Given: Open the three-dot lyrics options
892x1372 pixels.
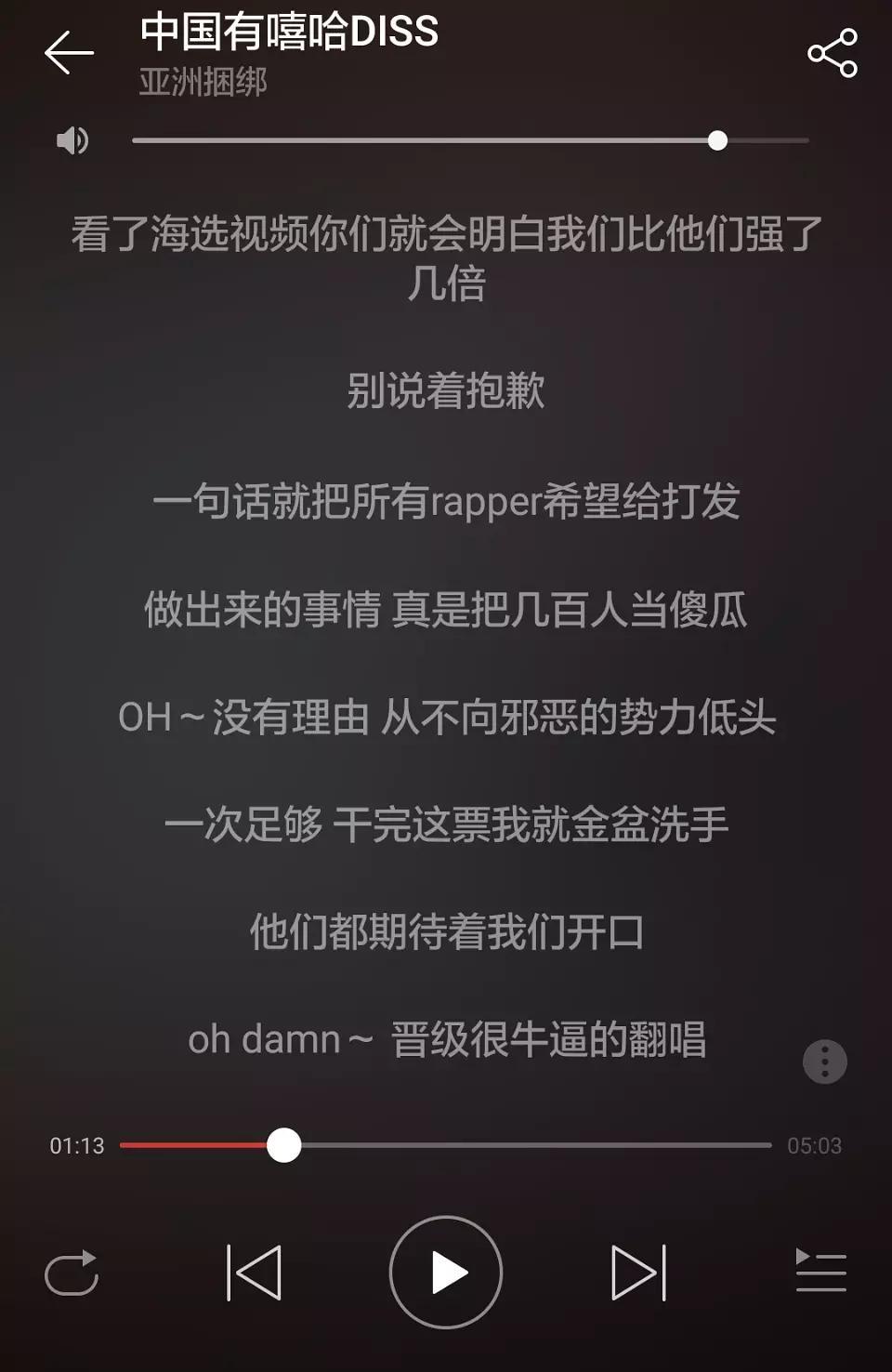Looking at the screenshot, I should point(824,1062).
